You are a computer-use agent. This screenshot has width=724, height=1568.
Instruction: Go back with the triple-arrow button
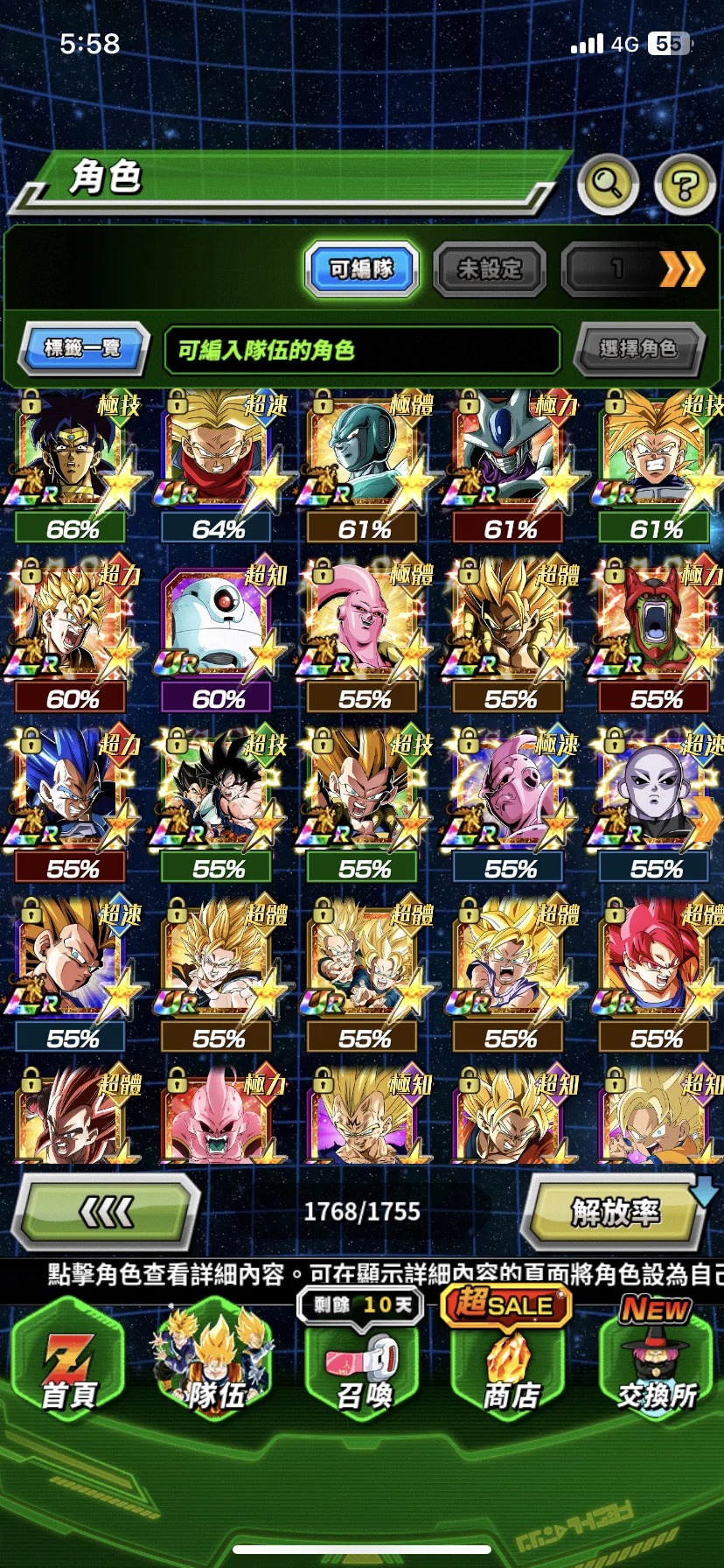click(107, 1212)
